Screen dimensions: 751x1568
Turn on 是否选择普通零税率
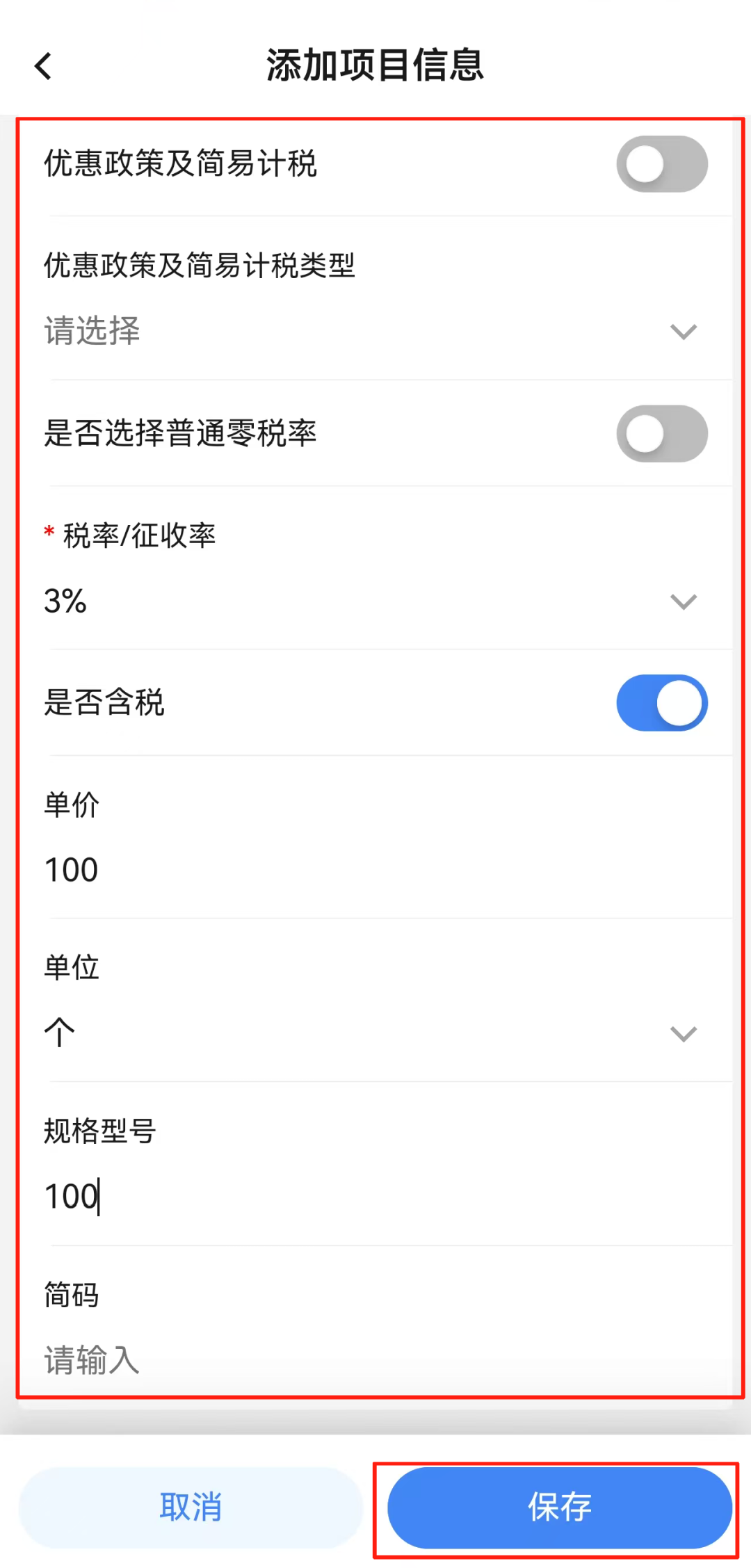pos(661,434)
